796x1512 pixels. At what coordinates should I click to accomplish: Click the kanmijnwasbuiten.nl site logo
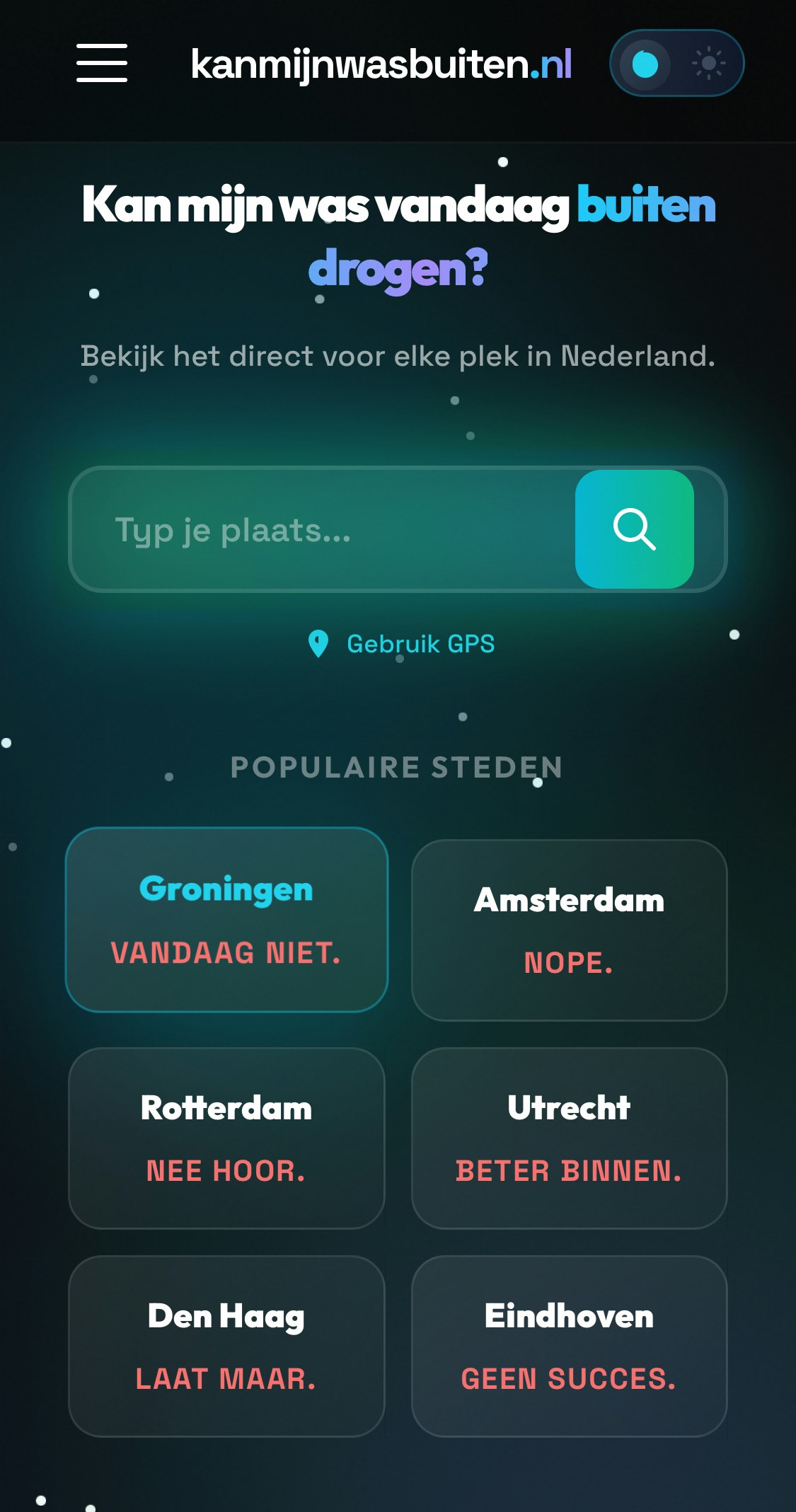[382, 64]
